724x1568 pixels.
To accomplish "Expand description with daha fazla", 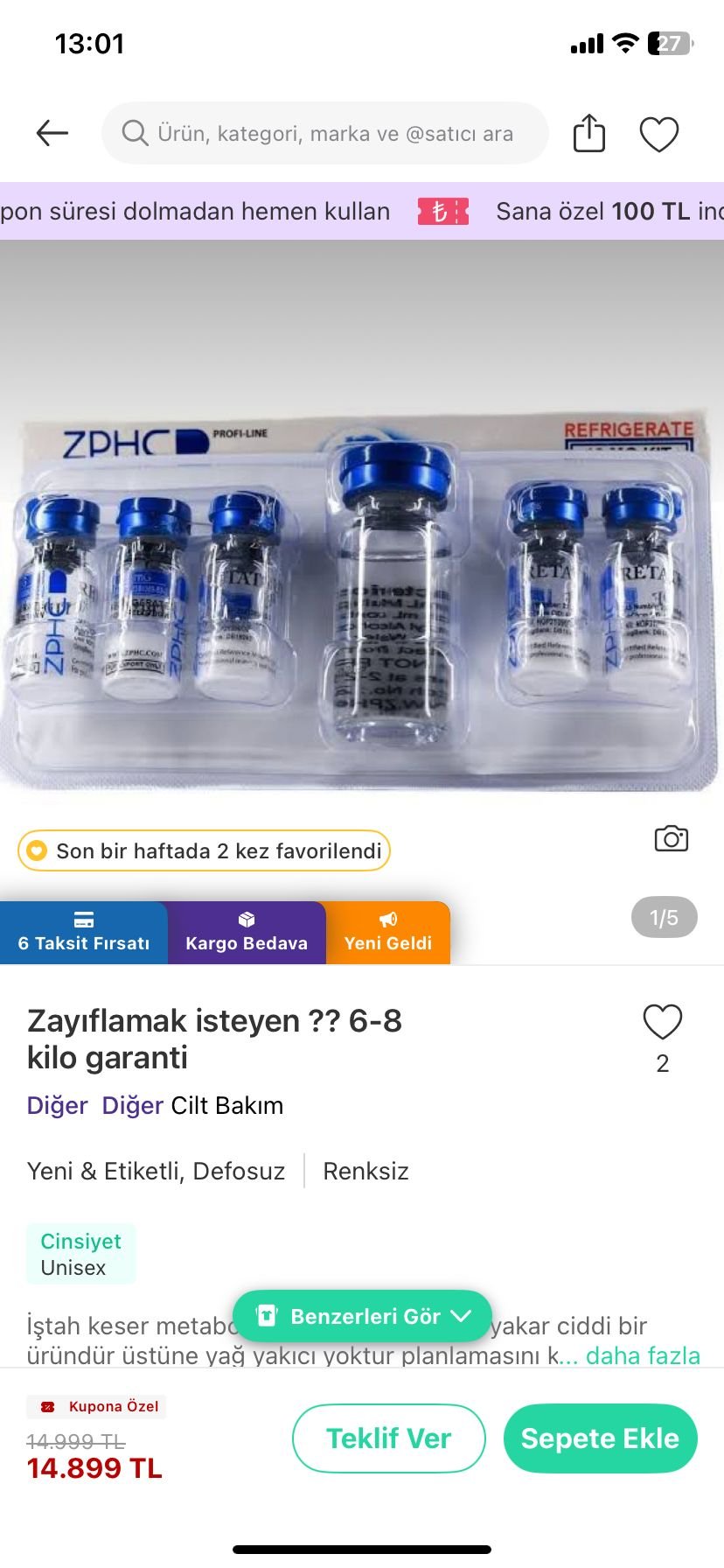I will (x=643, y=1355).
